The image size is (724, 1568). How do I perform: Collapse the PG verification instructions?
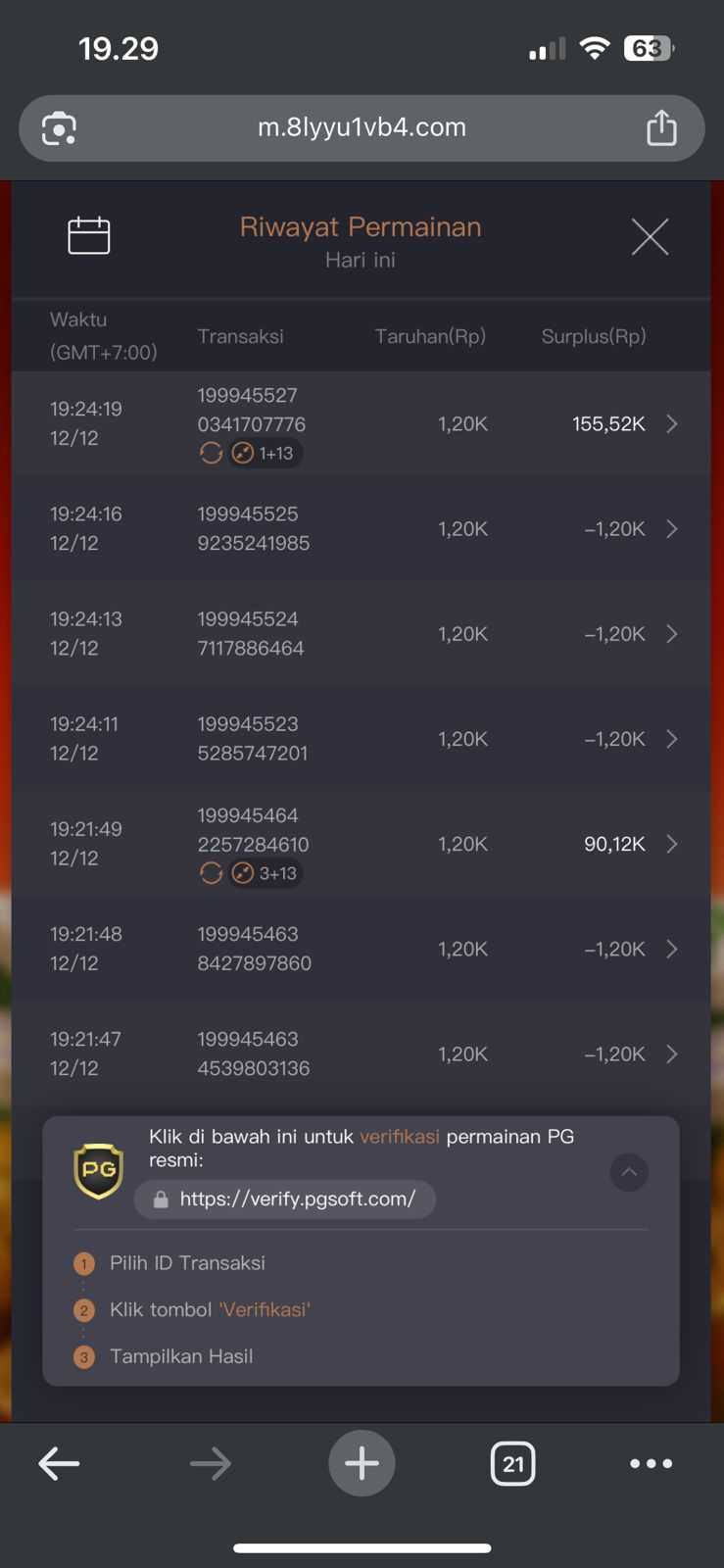629,1172
